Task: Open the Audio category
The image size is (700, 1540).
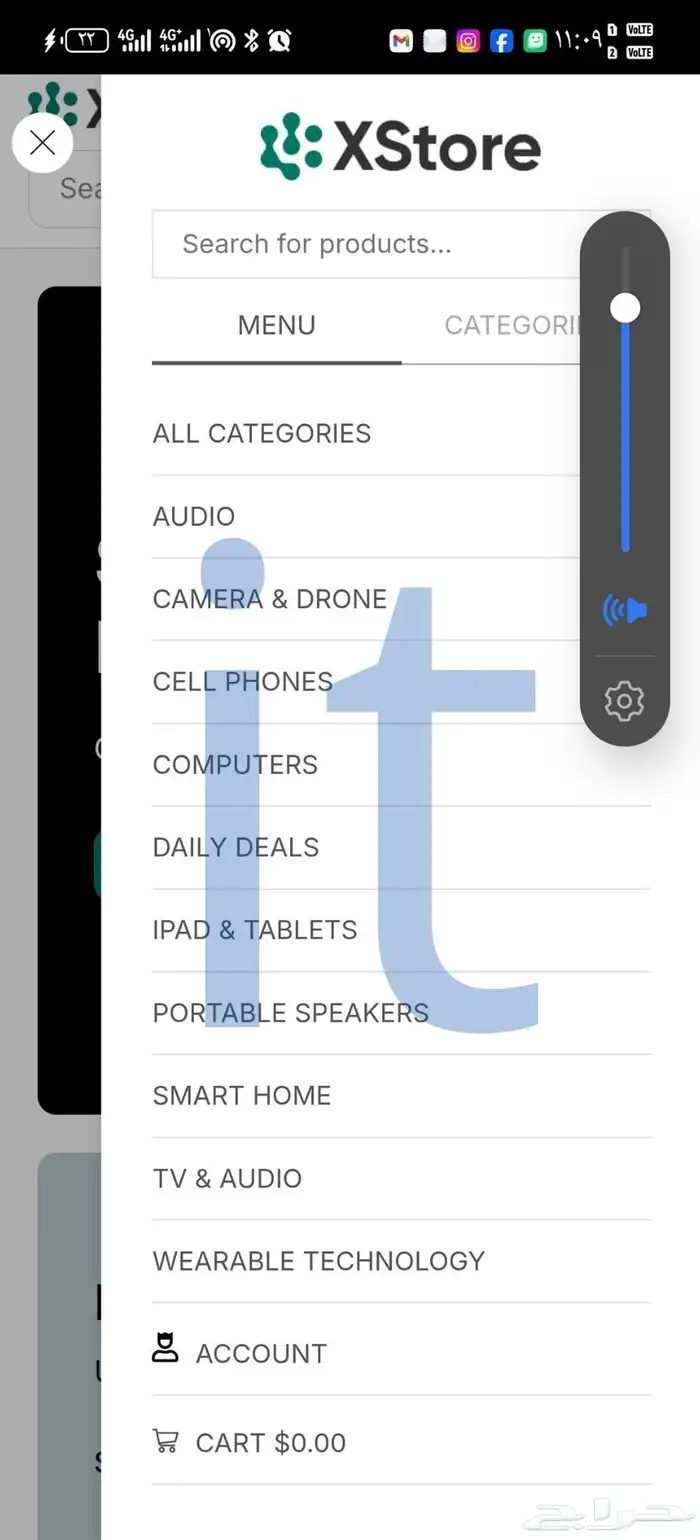Action: [194, 516]
